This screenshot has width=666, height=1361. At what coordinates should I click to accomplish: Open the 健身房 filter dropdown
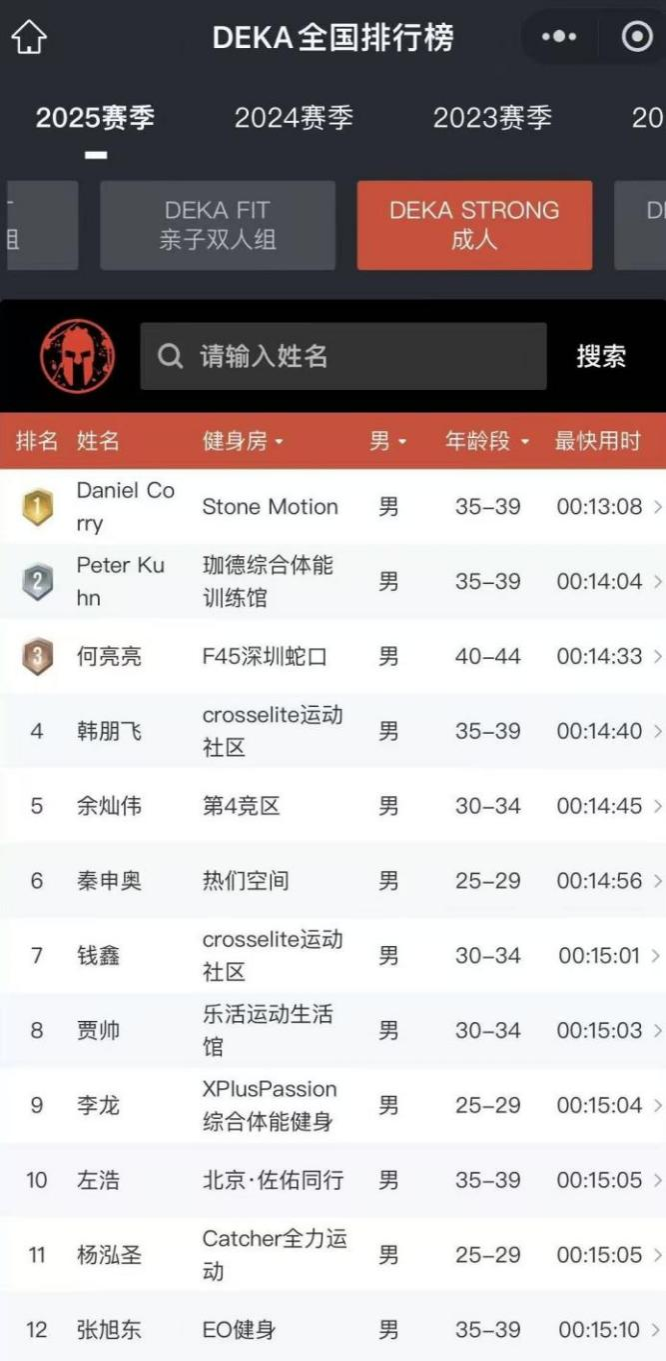(243, 441)
